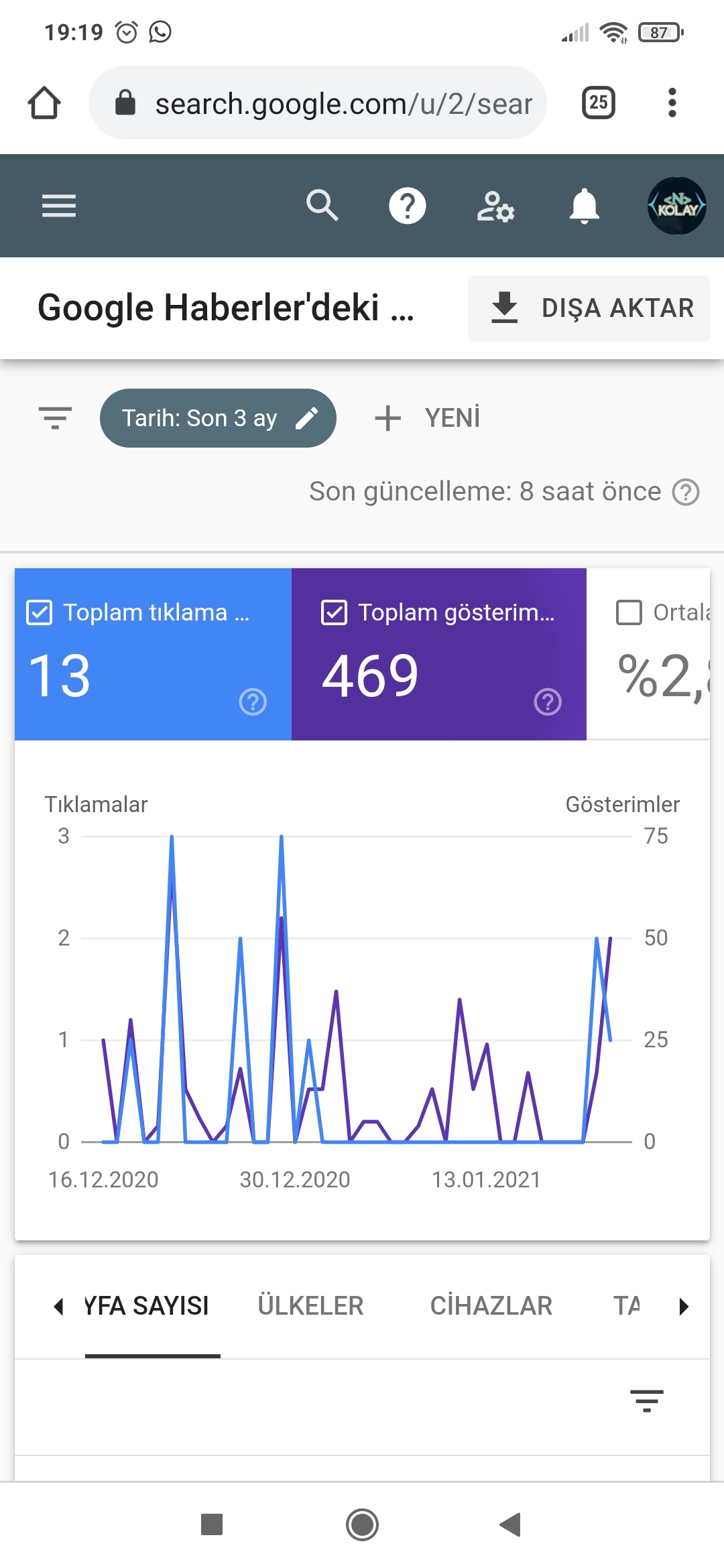The height and width of the screenshot is (1568, 724).
Task: Show help for Son güncelleme info
Action: pos(686,493)
